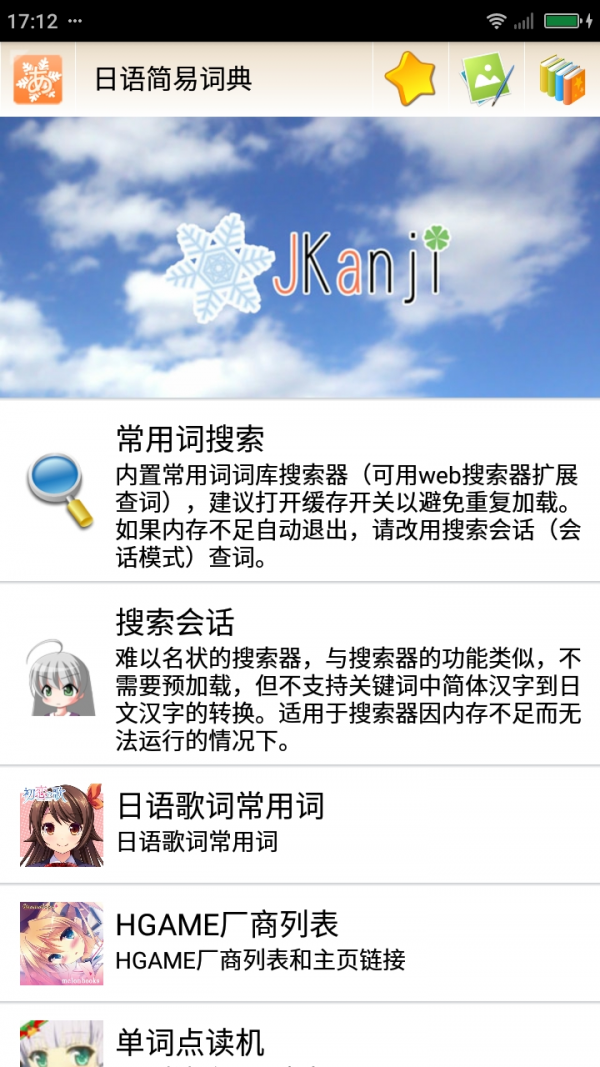Open the books library icon
The image size is (600, 1067).
pyautogui.click(x=561, y=79)
